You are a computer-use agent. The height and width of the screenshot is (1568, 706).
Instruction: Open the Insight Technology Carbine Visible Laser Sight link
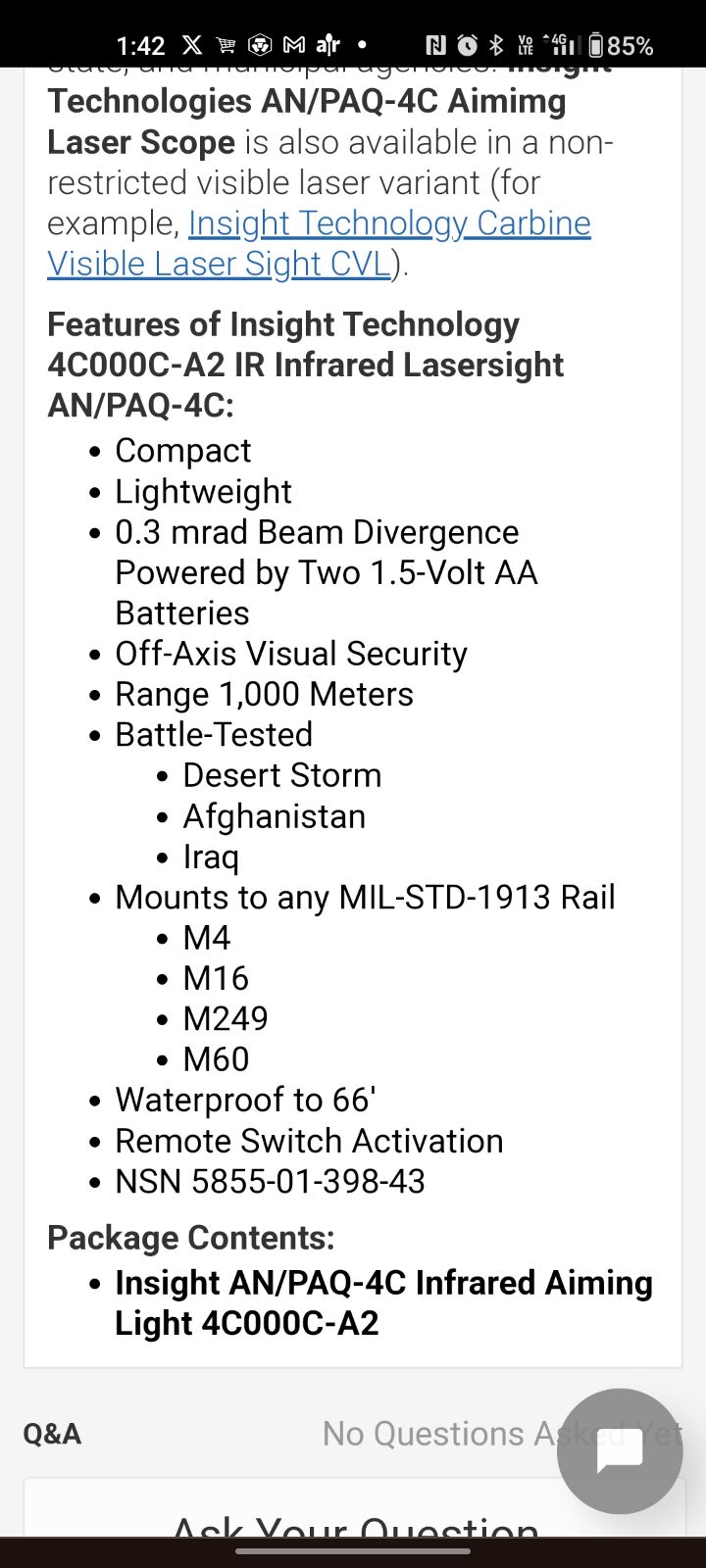pos(389,224)
